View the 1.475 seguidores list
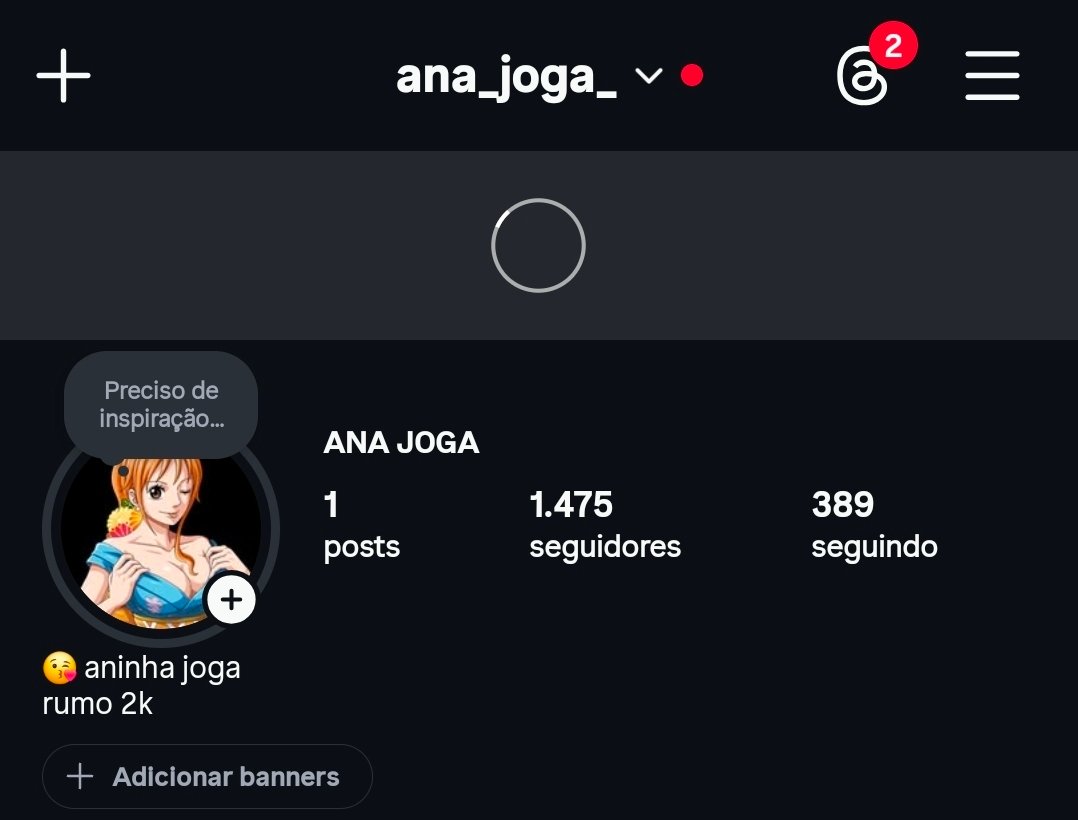Screen dimensions: 1078x820 [x=604, y=525]
